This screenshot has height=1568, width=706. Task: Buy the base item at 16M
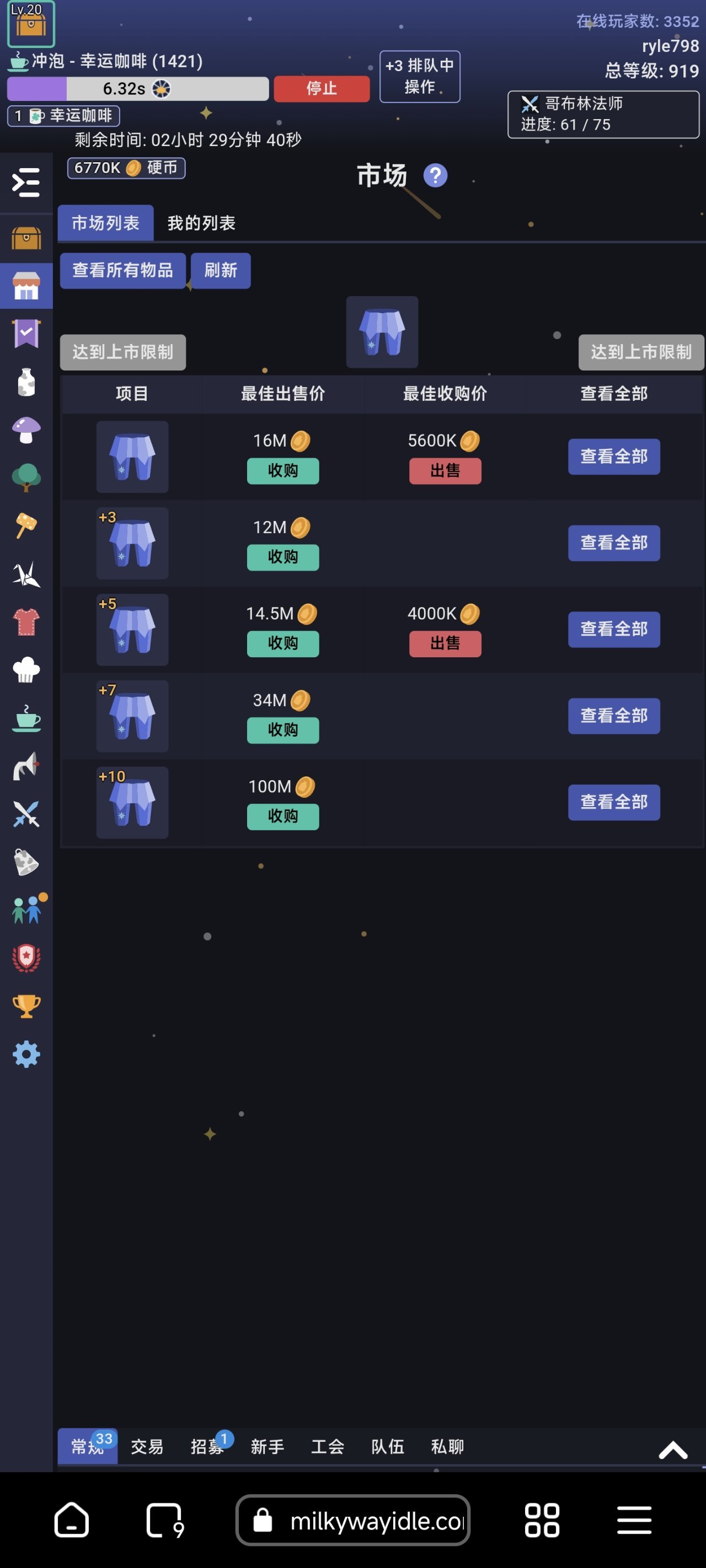[x=282, y=470]
